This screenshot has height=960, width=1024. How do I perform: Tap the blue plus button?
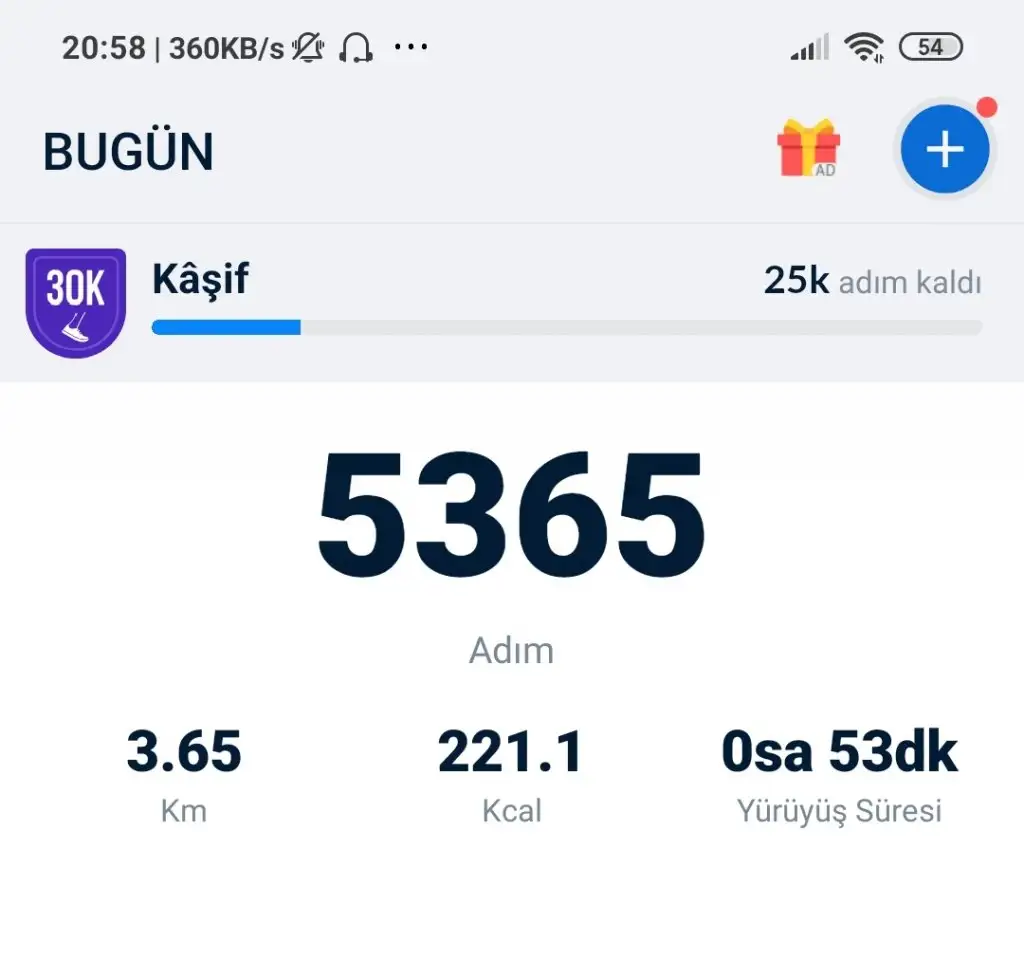click(944, 149)
